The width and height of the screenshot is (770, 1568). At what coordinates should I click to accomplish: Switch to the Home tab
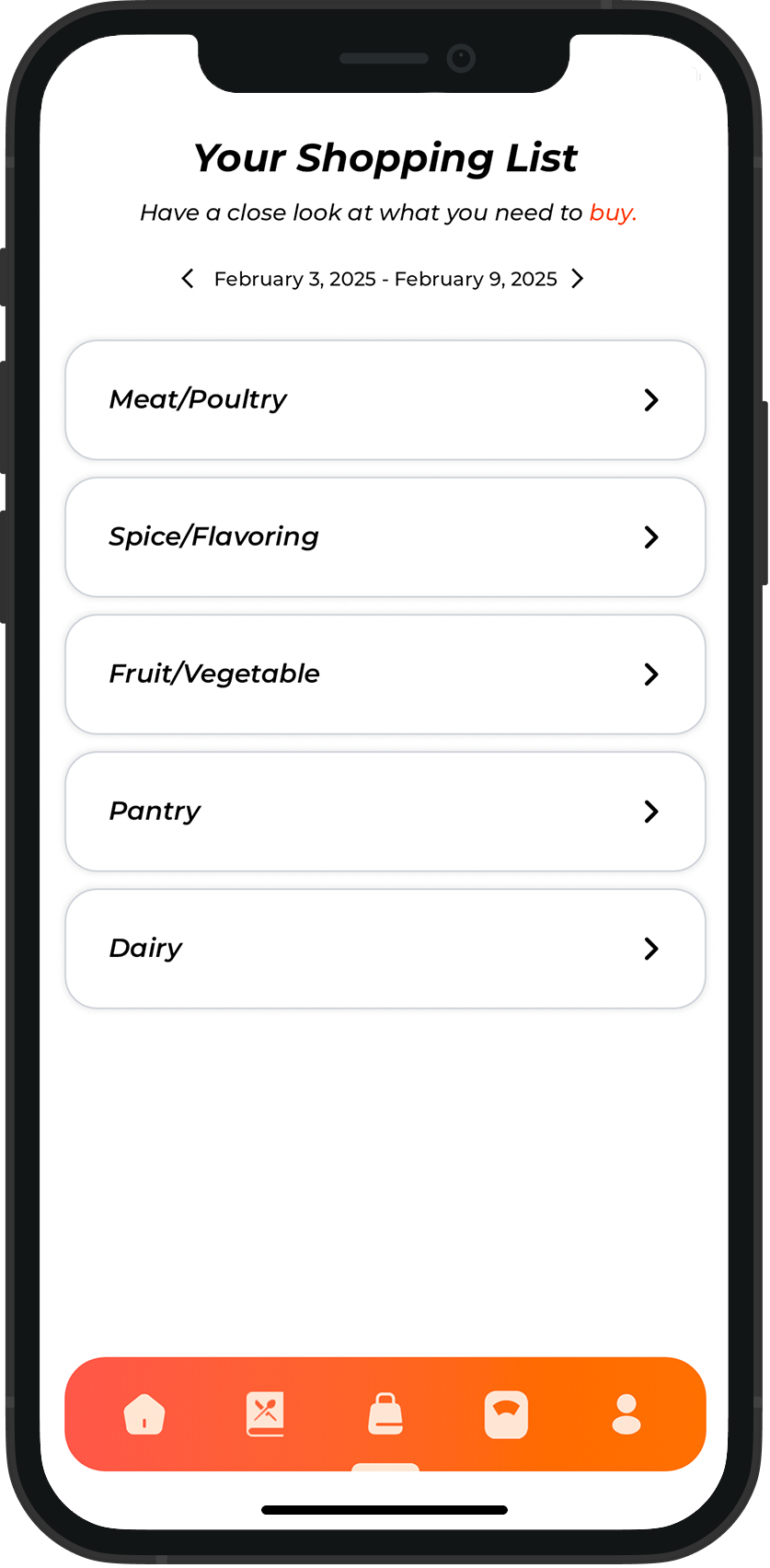pyautogui.click(x=144, y=1414)
